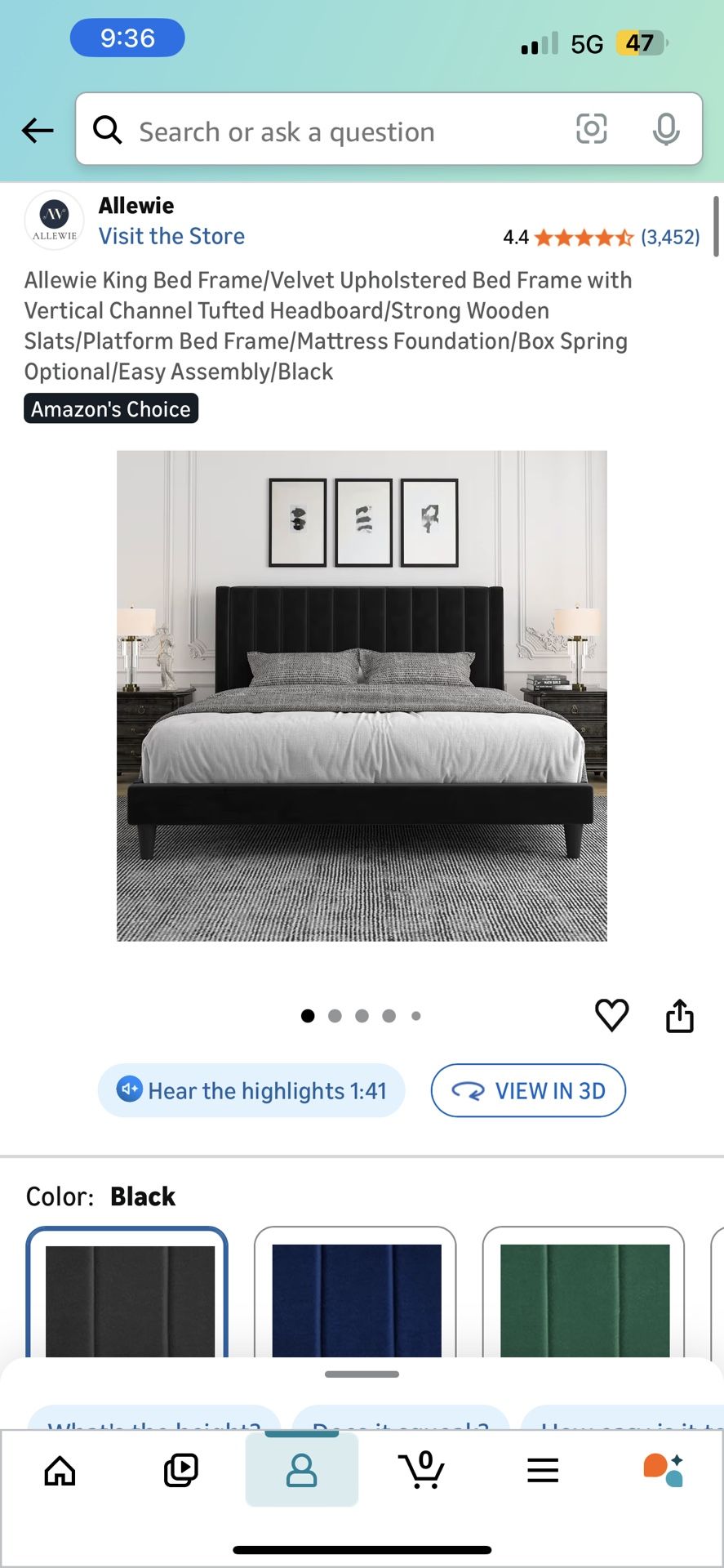This screenshot has width=724, height=1568.
Task: Select the black color swatch
Action: [x=127, y=1298]
